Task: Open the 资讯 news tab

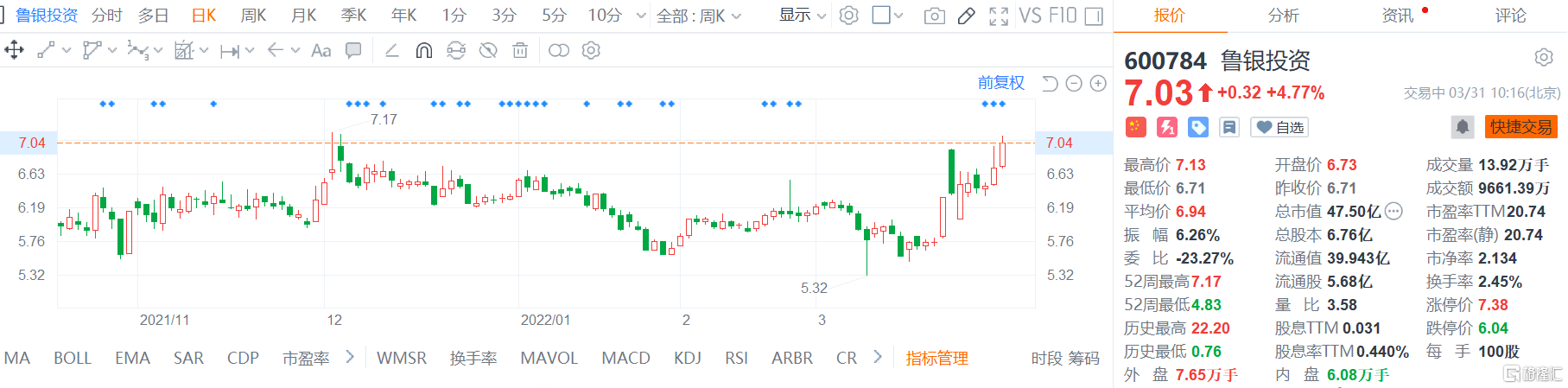Action: coord(1397,16)
